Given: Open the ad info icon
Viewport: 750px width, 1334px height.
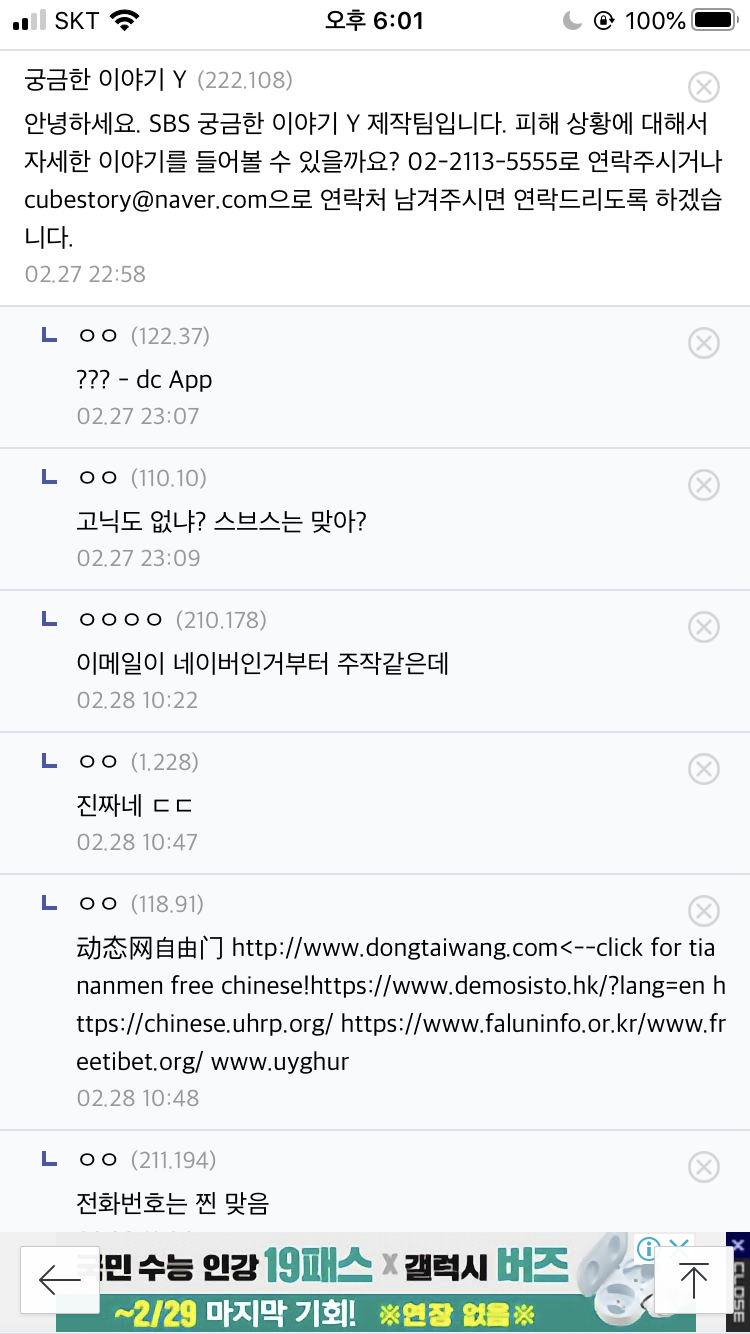Looking at the screenshot, I should (648, 1248).
